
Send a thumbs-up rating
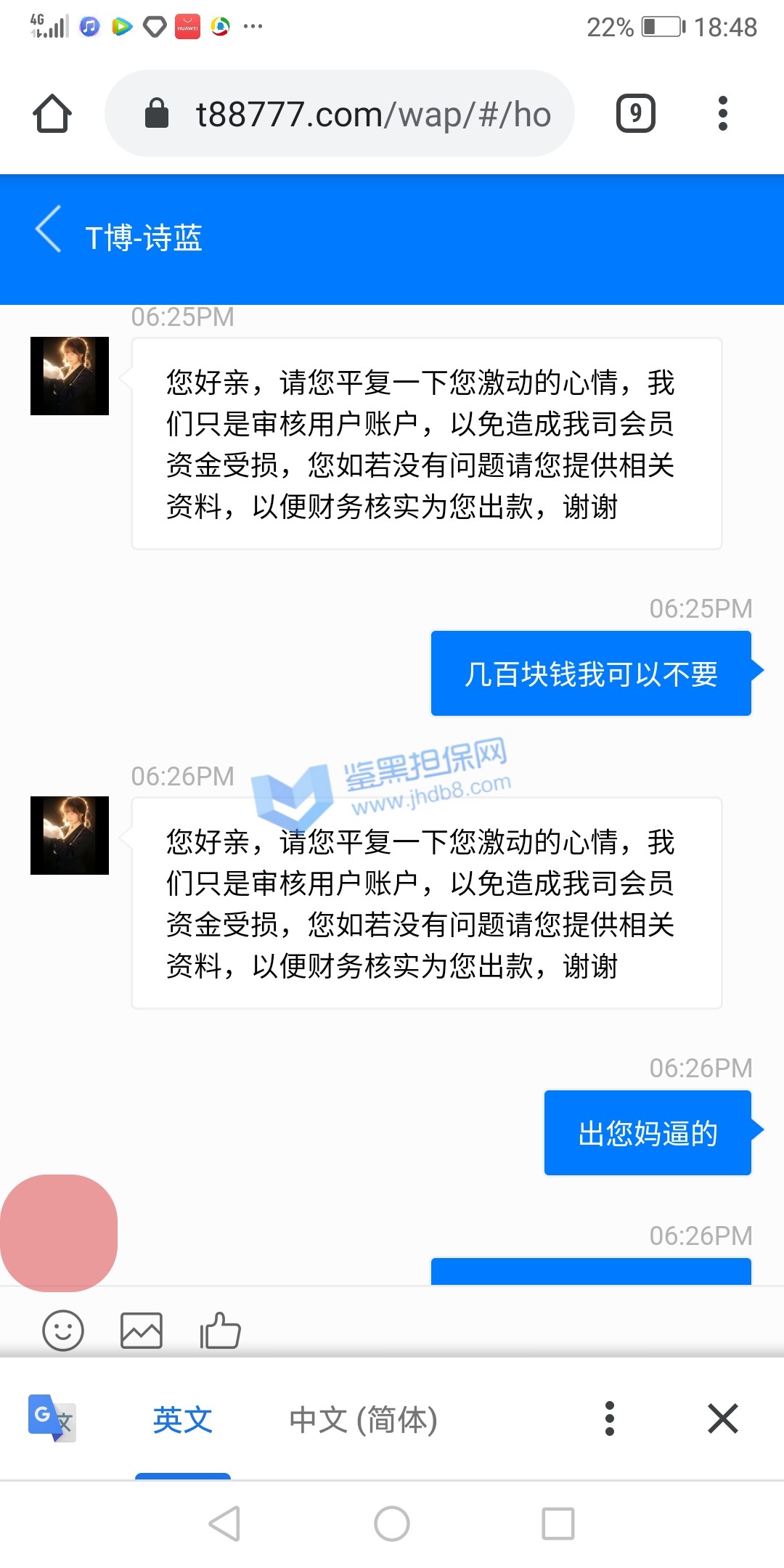tap(220, 1331)
